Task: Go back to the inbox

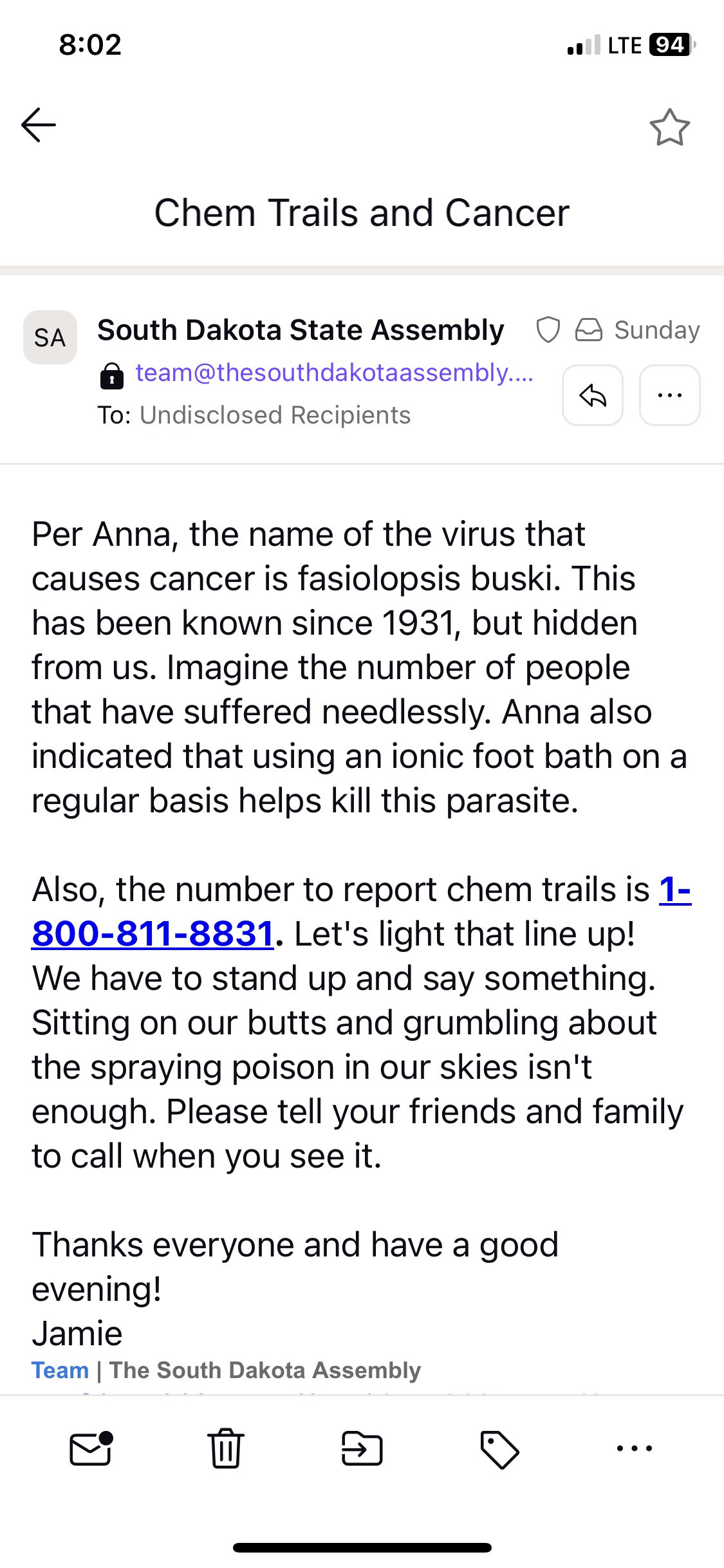Action: (39, 125)
